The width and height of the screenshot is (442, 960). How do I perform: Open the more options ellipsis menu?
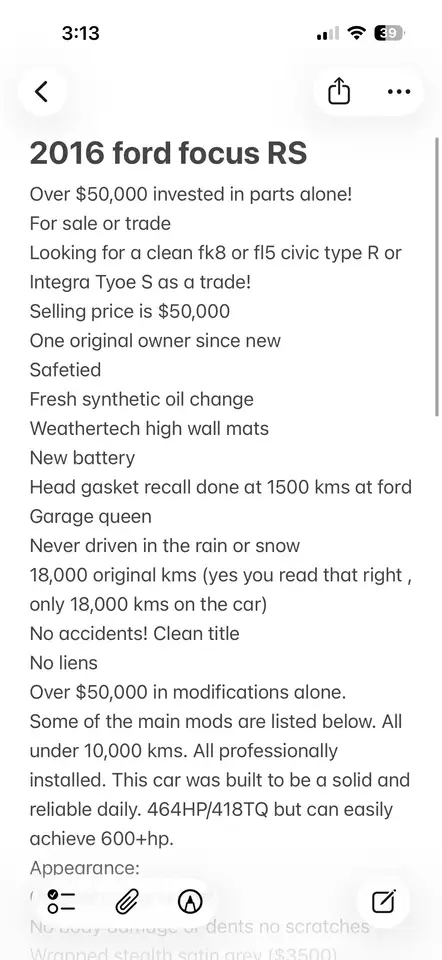coord(399,92)
